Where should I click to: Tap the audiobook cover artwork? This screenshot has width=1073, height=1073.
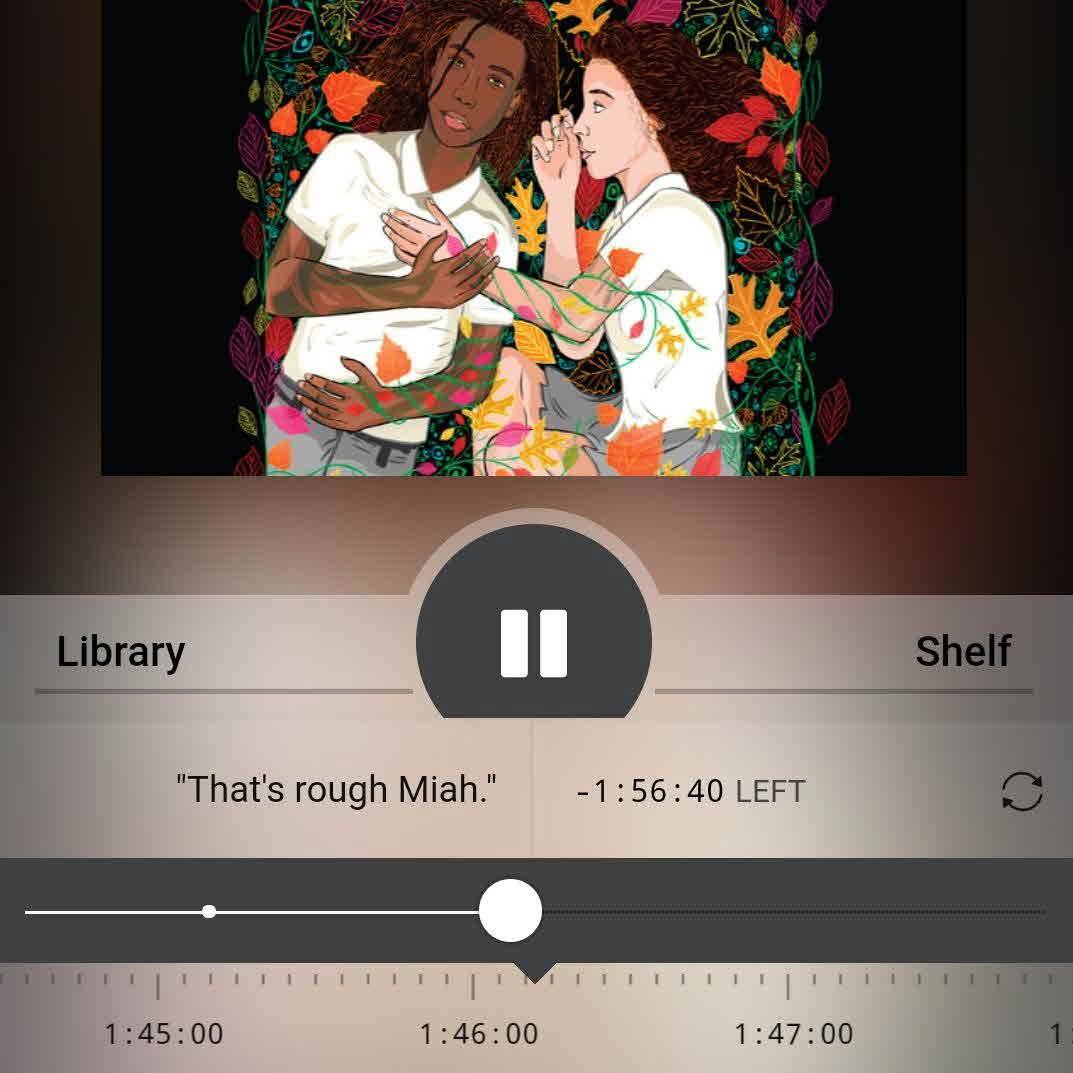[534, 237]
